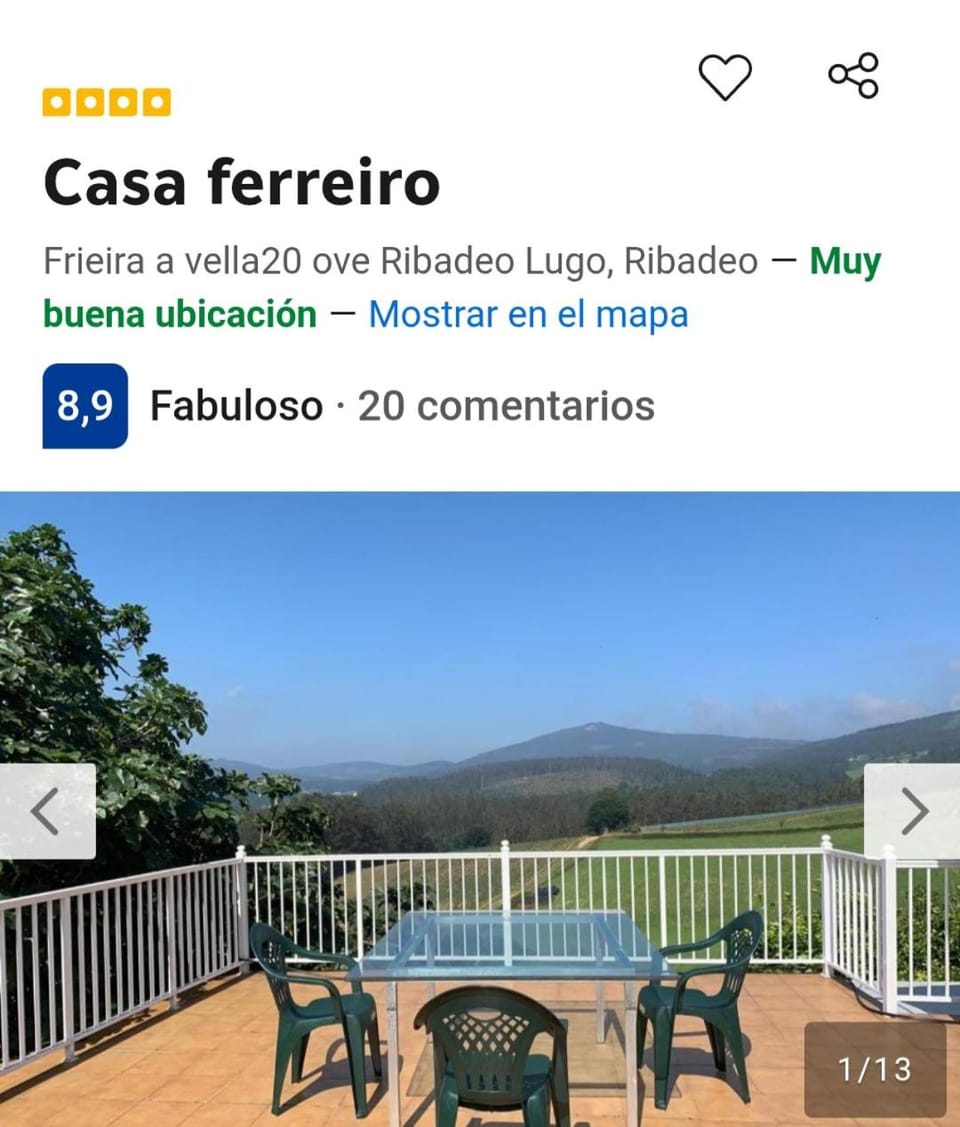Save Casa ferreiro to favorites with heart
Viewport: 960px width, 1127px height.
point(724,77)
